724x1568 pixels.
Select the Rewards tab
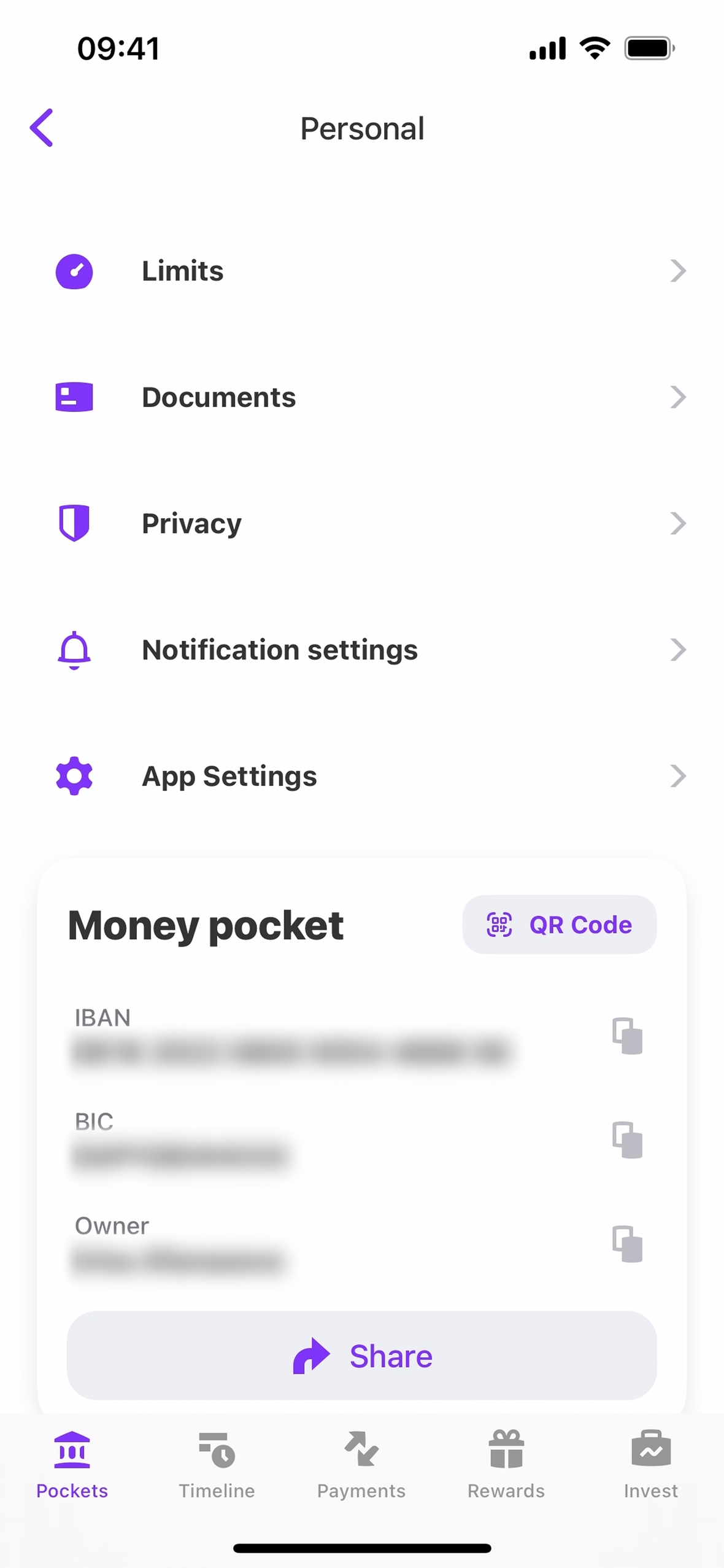click(x=506, y=1464)
